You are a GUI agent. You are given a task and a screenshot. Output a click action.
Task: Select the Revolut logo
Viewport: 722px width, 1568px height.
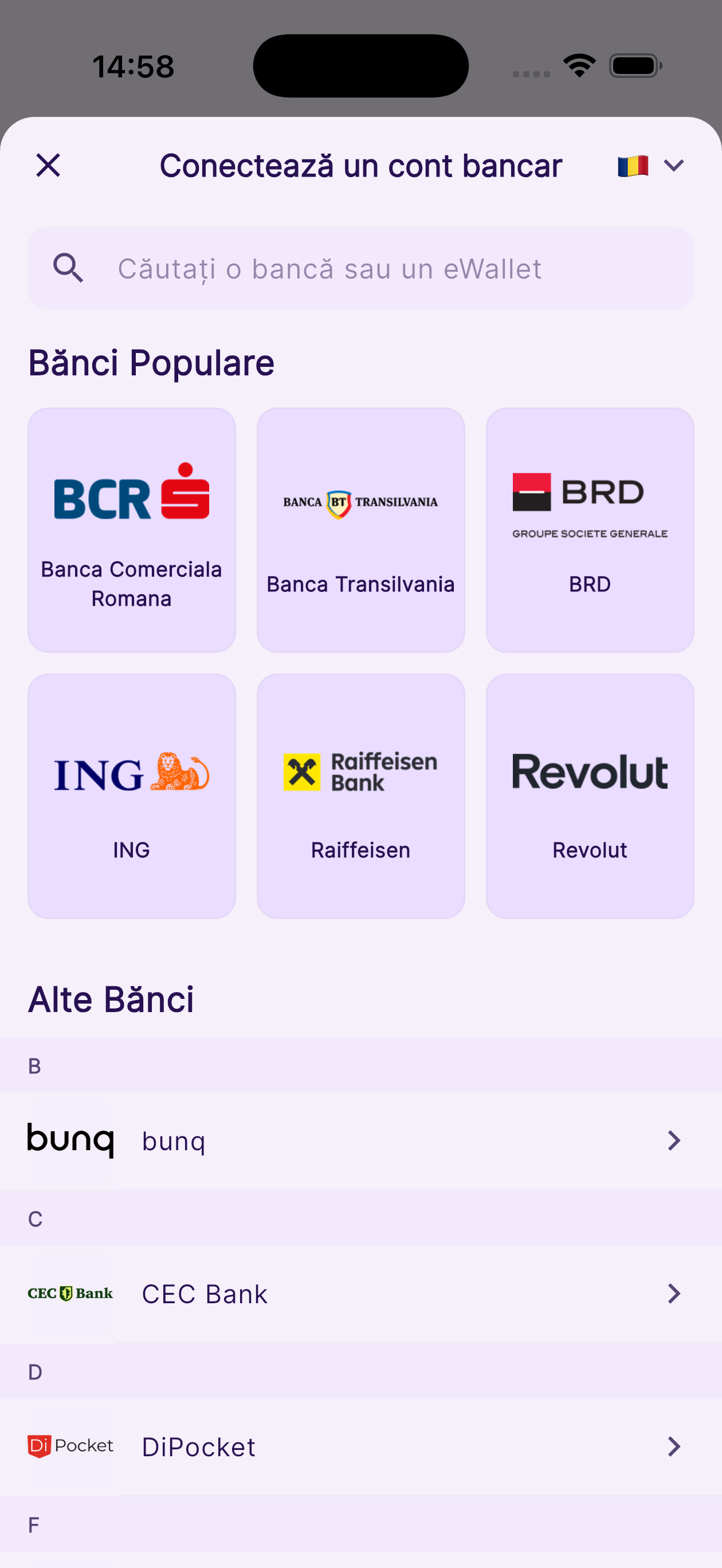588,771
